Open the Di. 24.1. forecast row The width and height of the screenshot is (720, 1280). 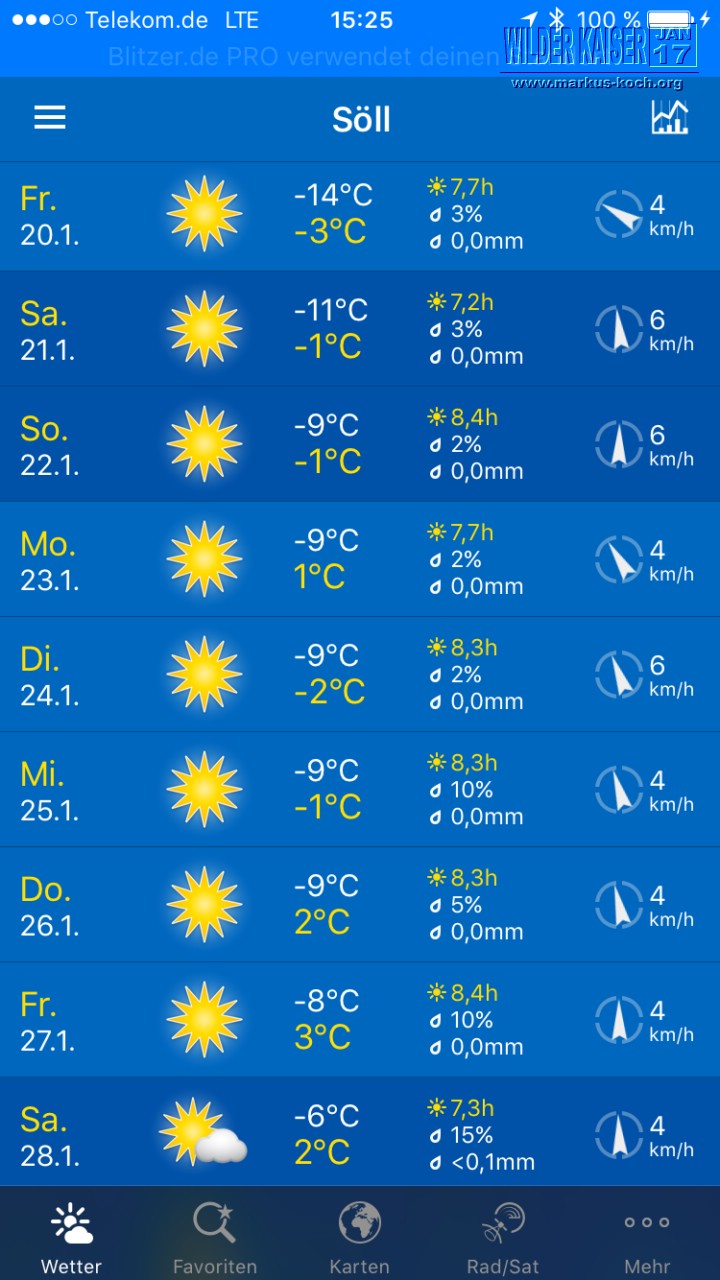(360, 674)
